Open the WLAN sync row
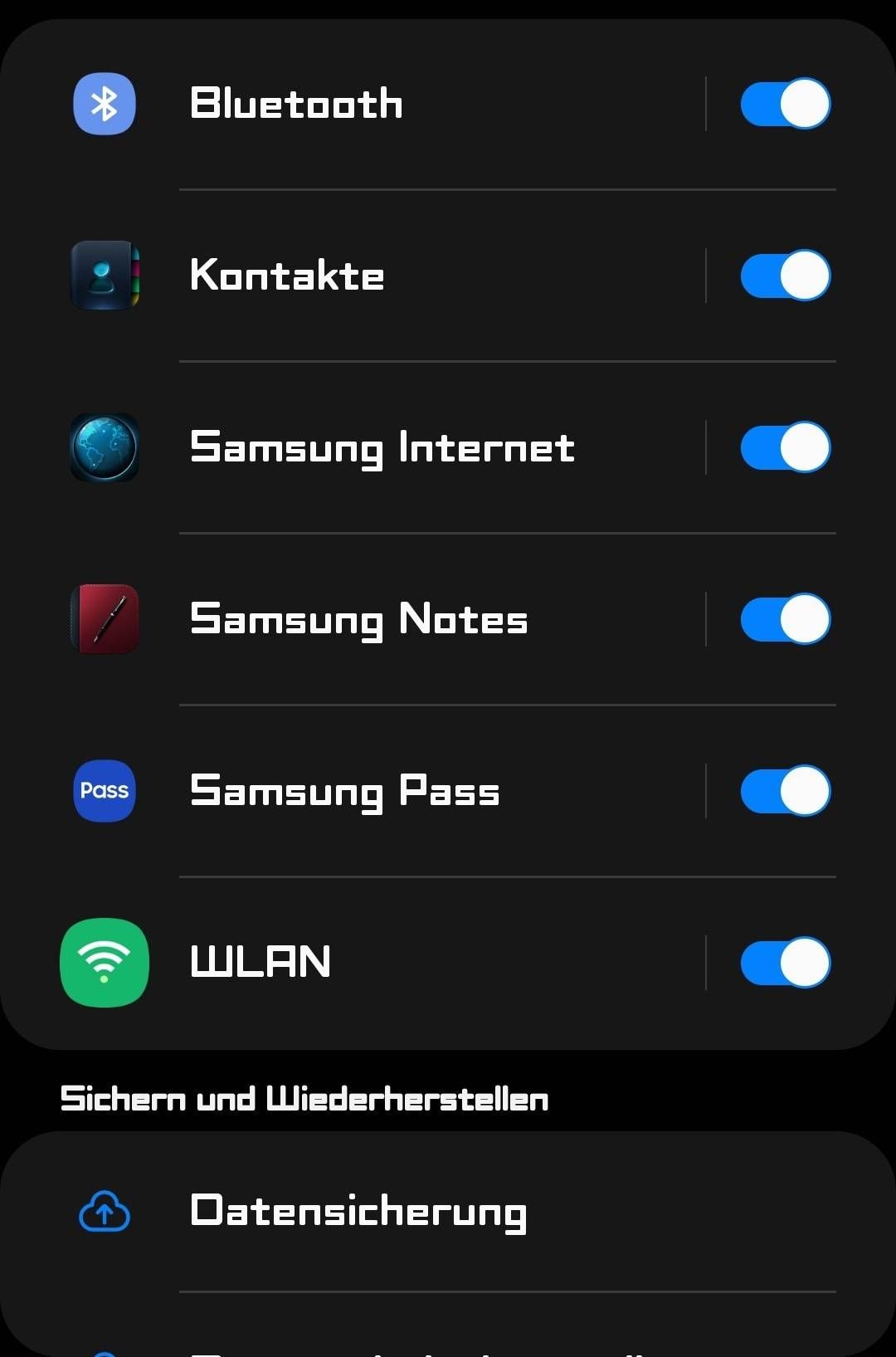 tap(261, 963)
